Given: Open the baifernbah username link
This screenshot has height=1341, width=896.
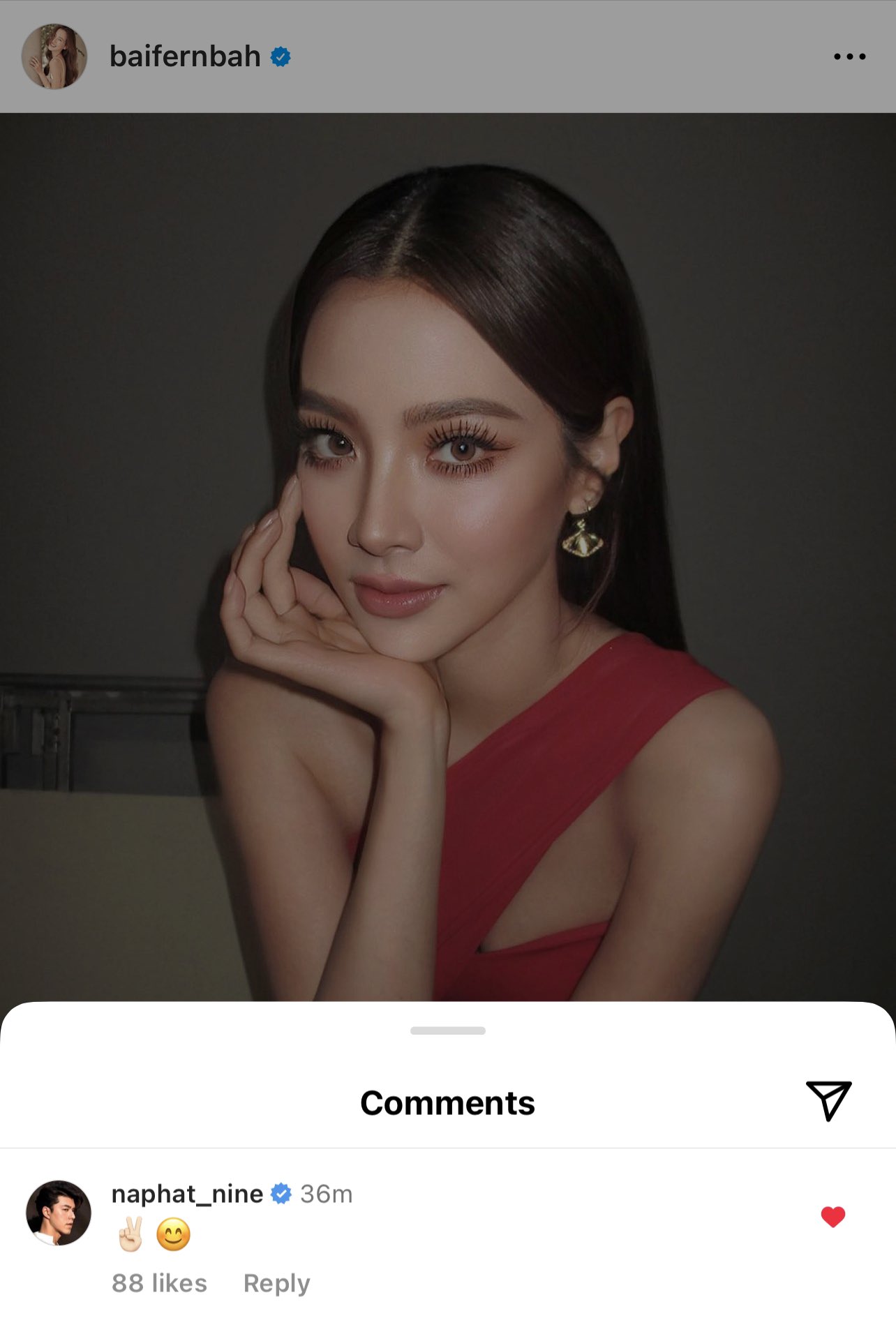Looking at the screenshot, I should pos(185,57).
